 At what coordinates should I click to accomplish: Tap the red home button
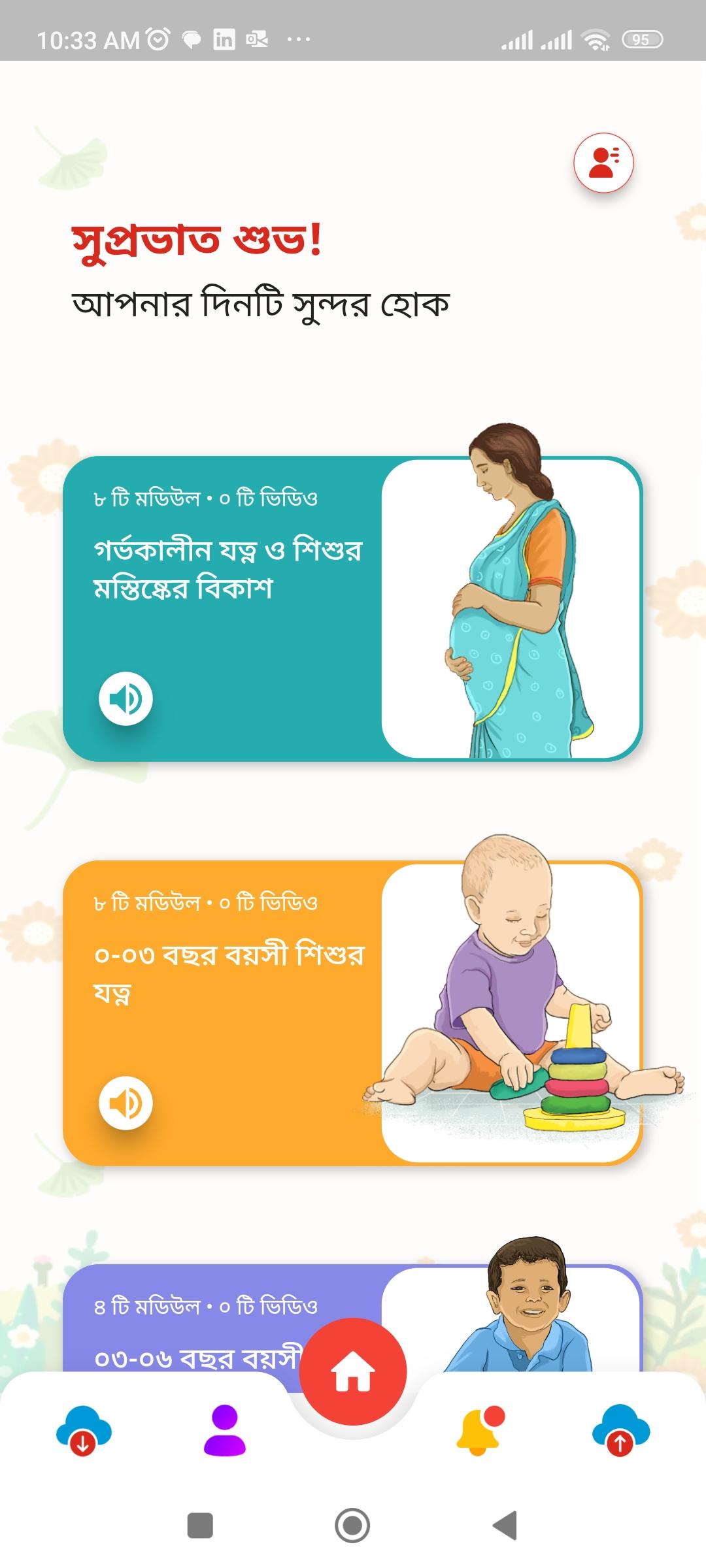353,1371
